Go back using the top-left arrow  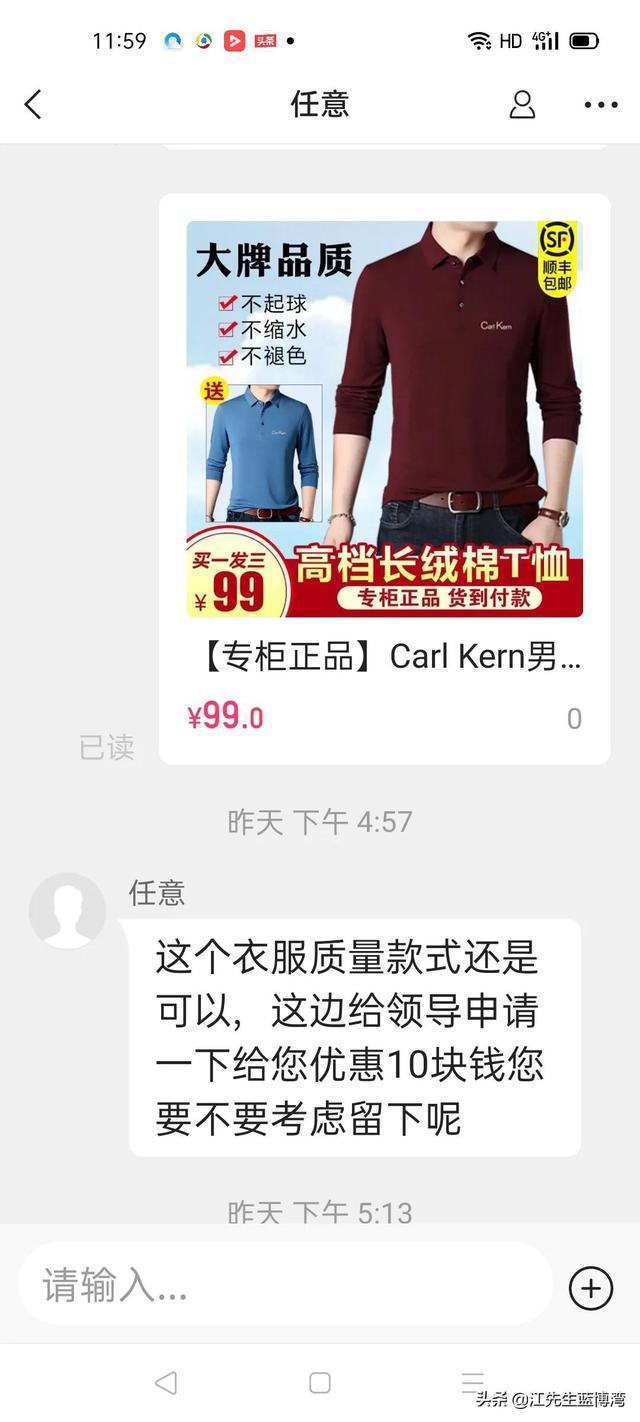[33, 104]
